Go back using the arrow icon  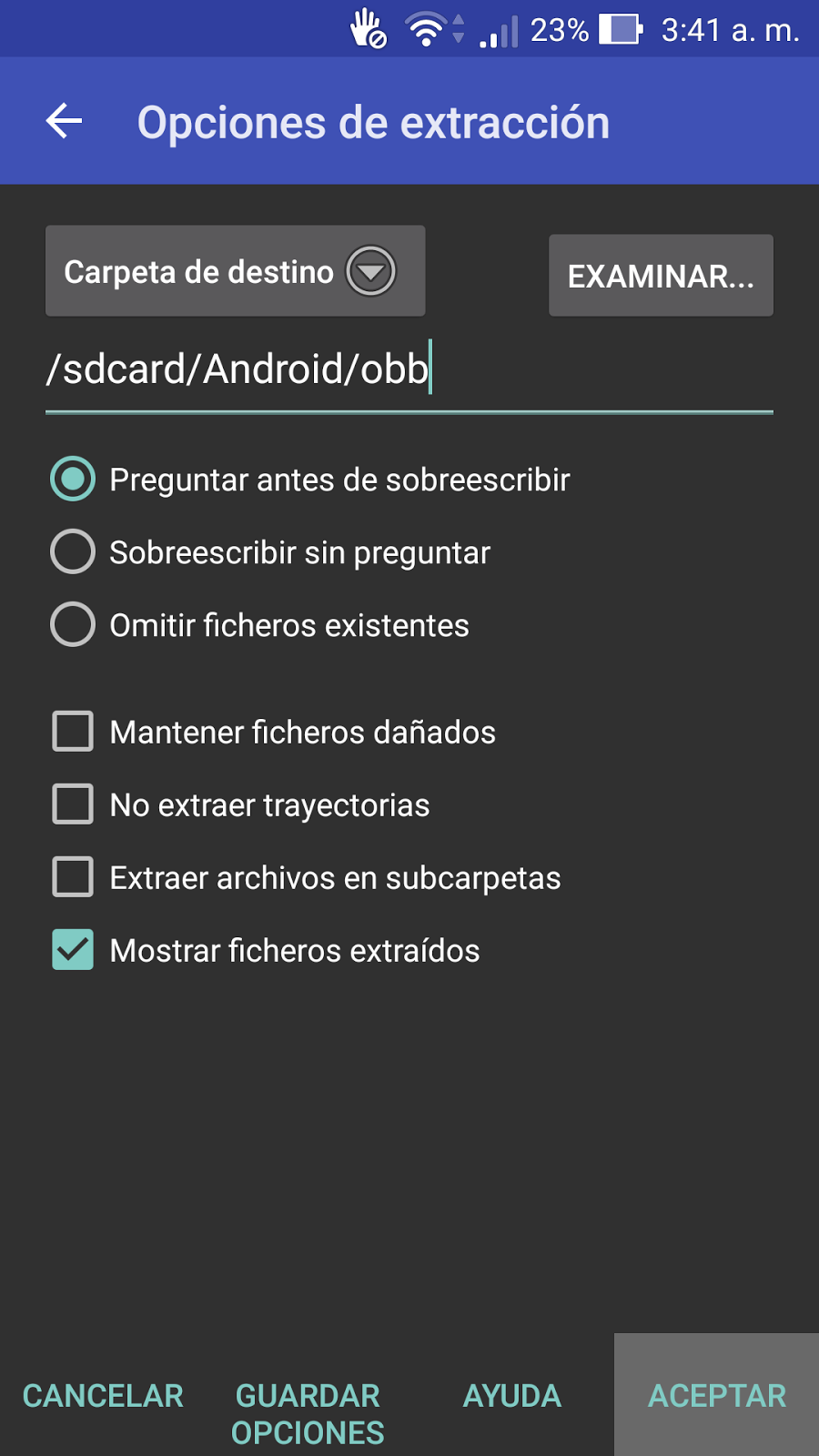click(x=65, y=121)
